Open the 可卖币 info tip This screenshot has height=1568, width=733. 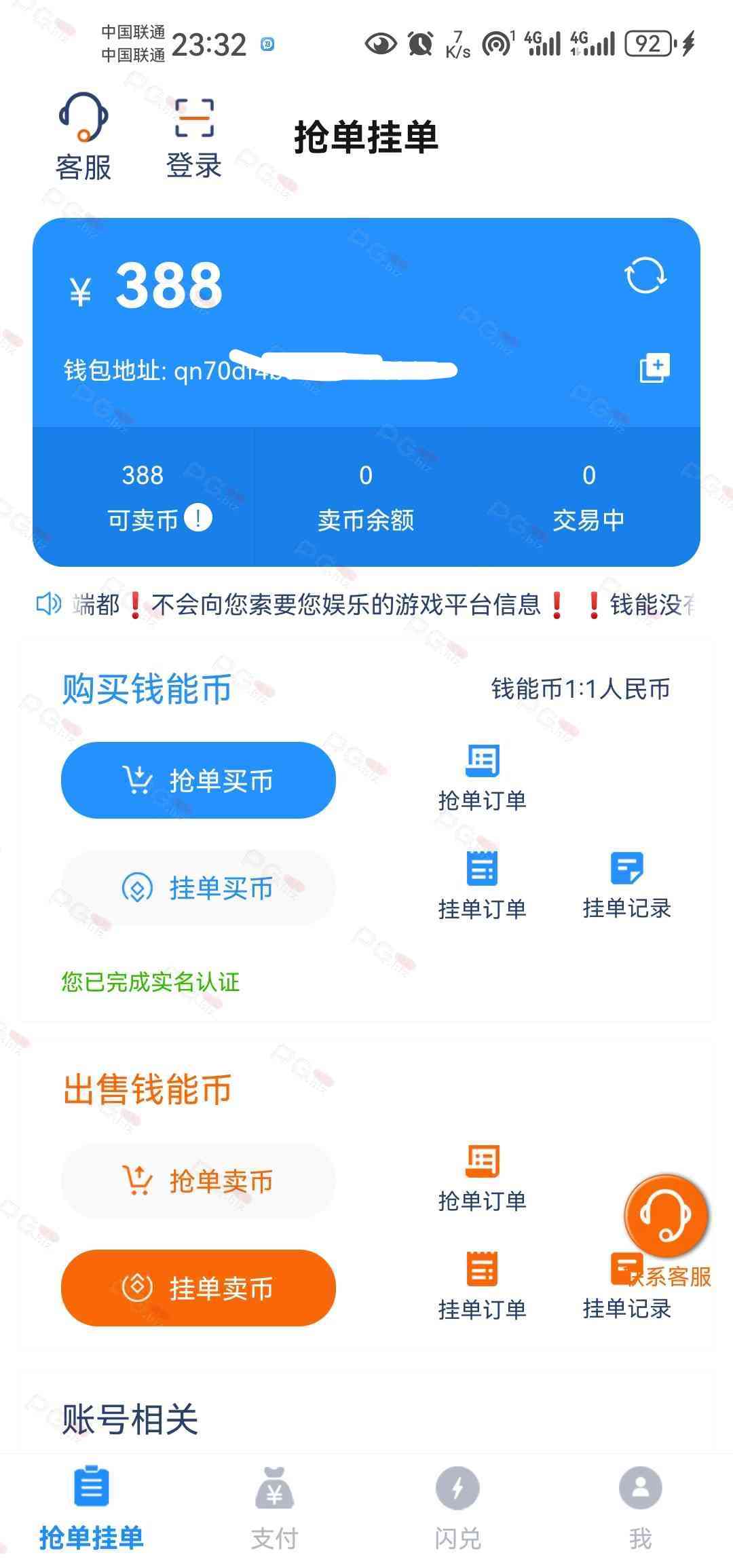tap(198, 519)
